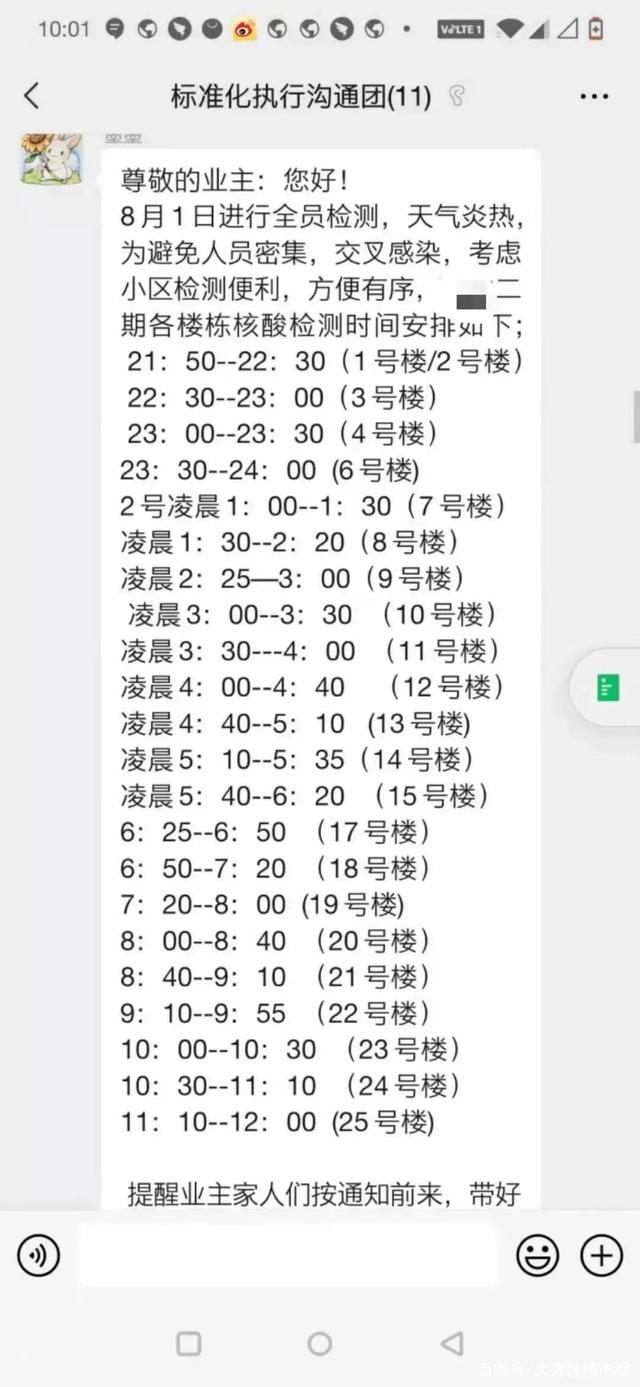Tap the system home button
Image resolution: width=640 pixels, height=1387 pixels.
(320, 1343)
